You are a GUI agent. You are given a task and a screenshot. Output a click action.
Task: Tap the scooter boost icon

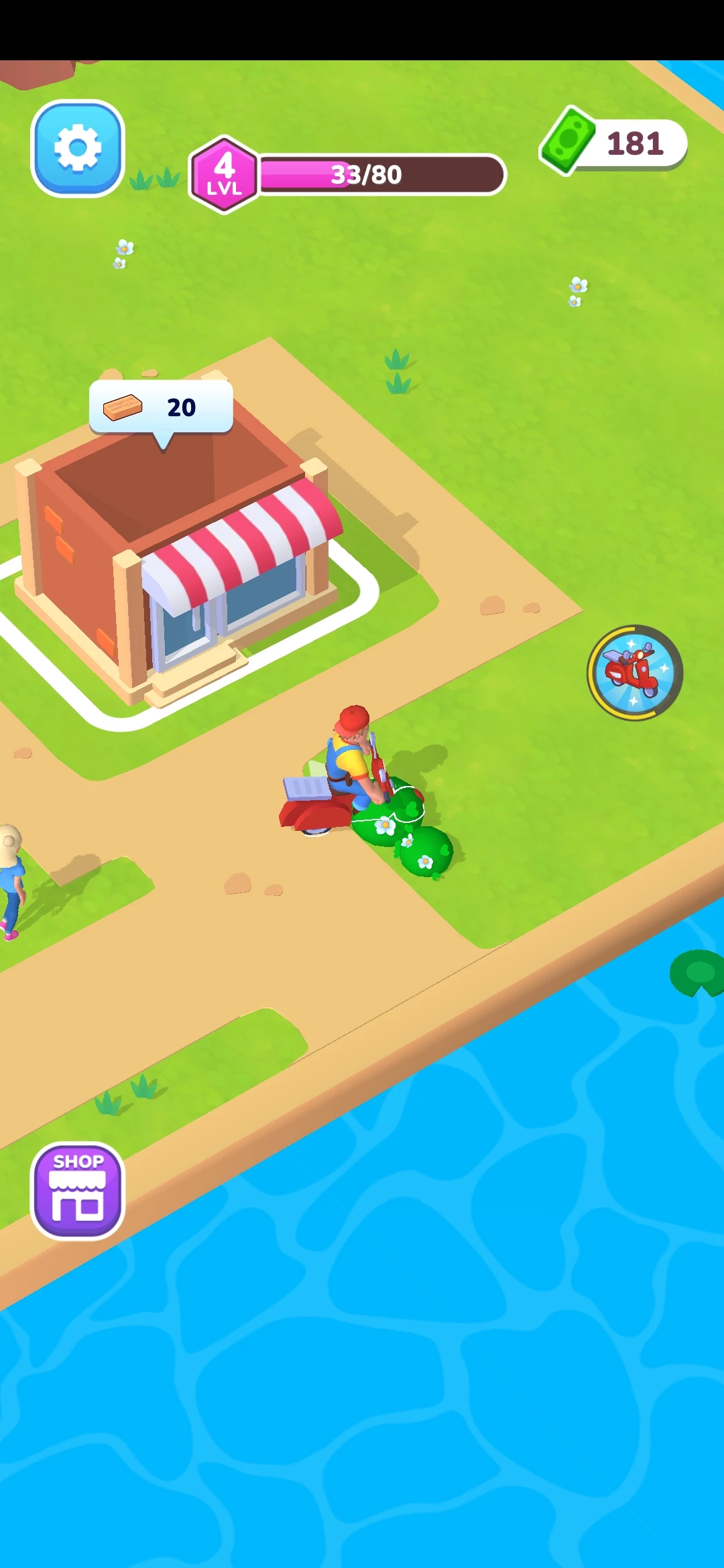coord(634,672)
